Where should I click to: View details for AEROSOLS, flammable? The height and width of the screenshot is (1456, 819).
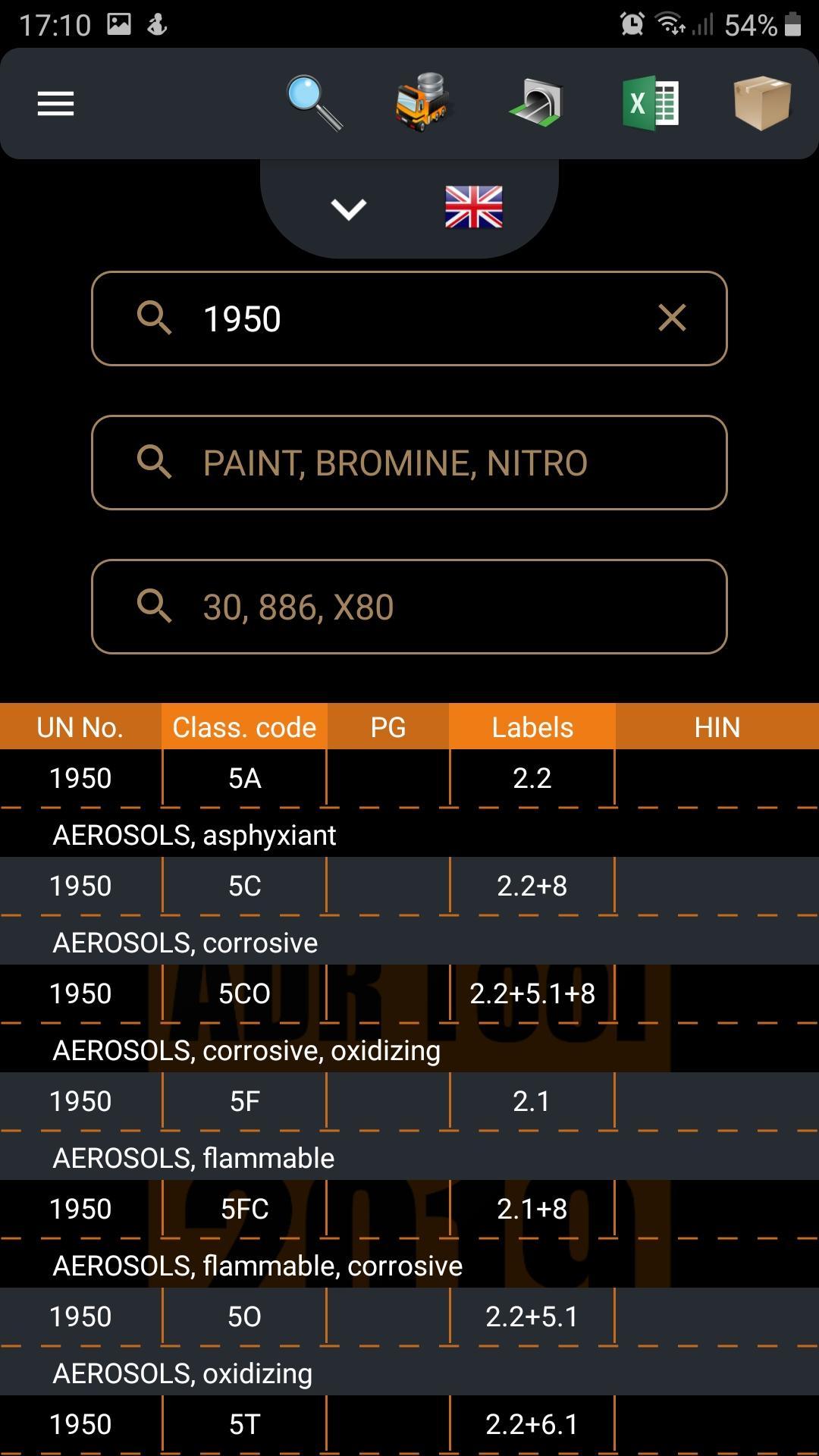click(193, 1158)
